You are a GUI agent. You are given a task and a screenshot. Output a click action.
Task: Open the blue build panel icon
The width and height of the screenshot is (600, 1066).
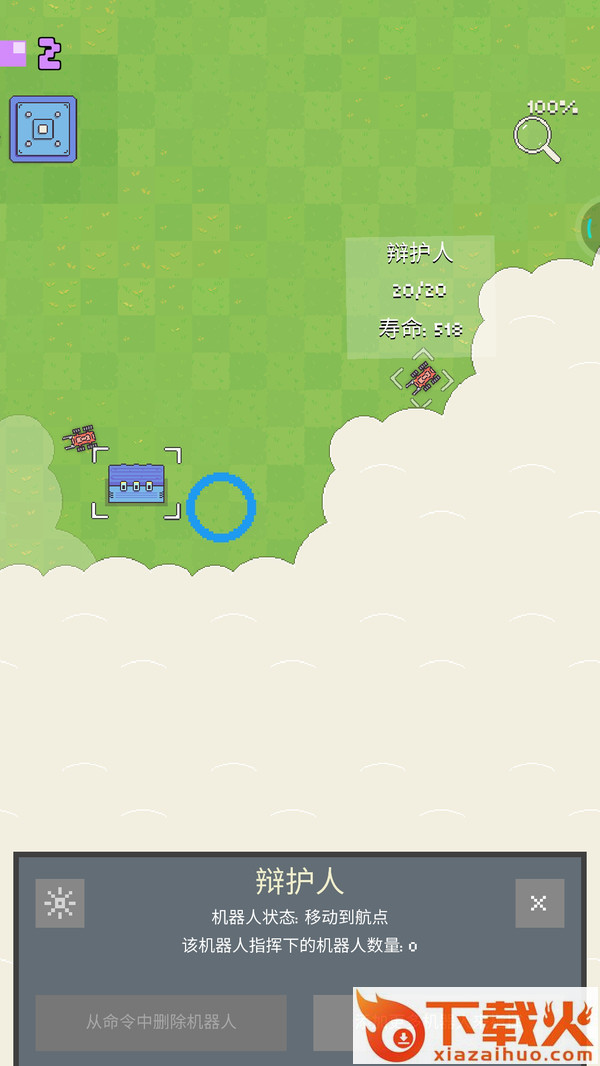tap(43, 129)
